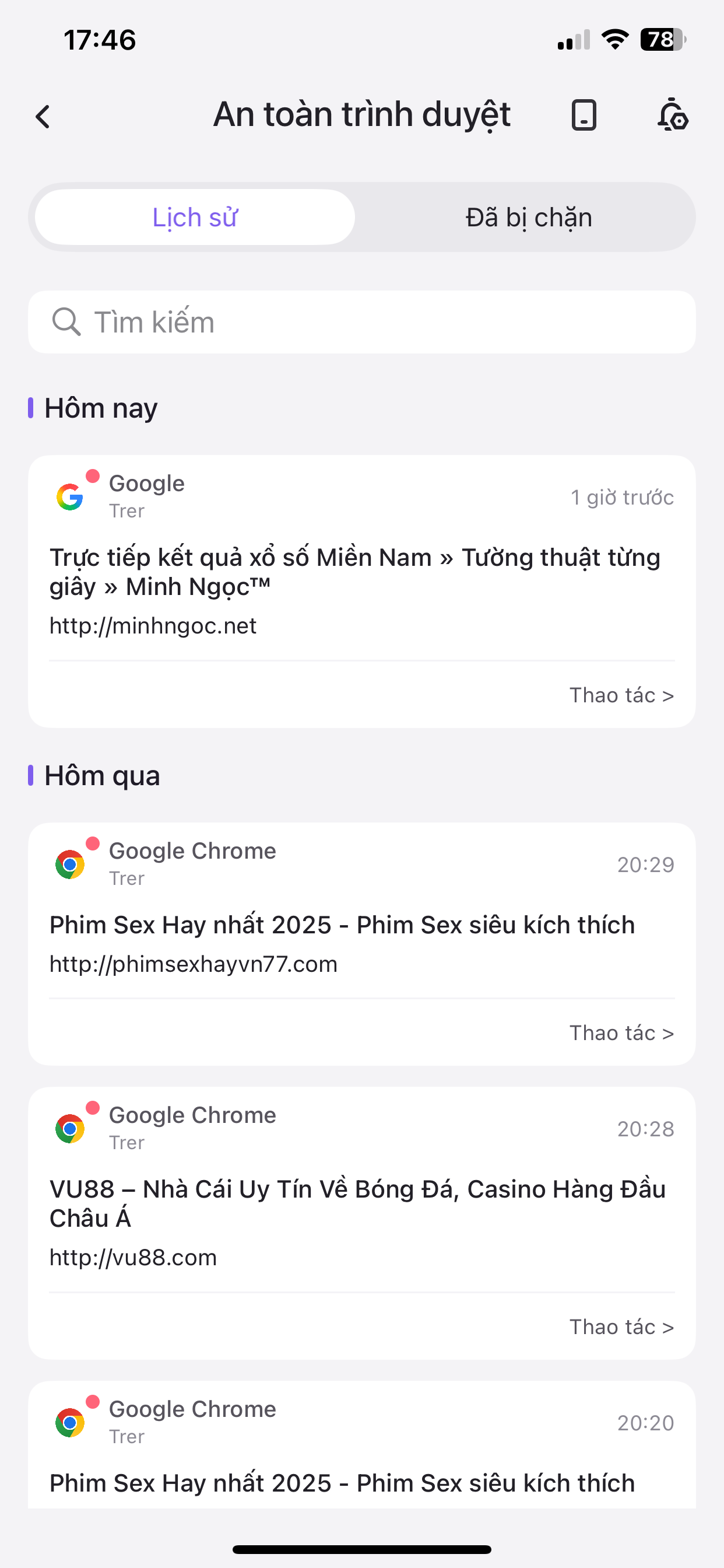Open the device selector icon
This screenshot has height=1568, width=724.
pyautogui.click(x=584, y=115)
